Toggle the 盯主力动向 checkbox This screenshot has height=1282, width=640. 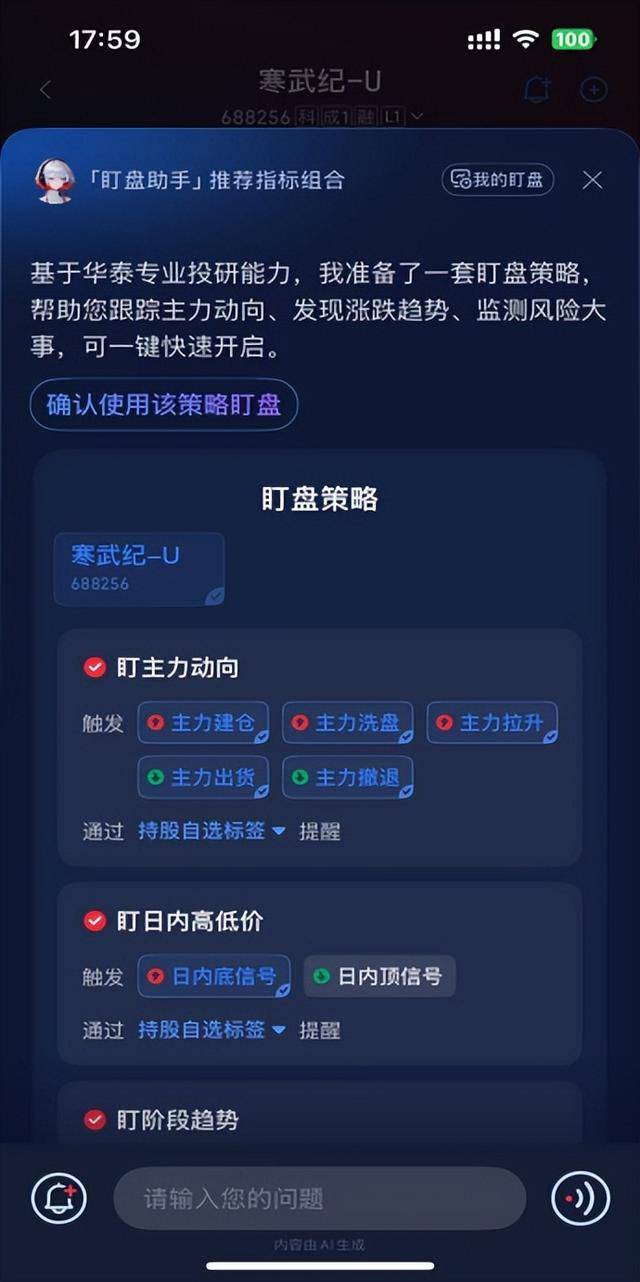(95, 667)
